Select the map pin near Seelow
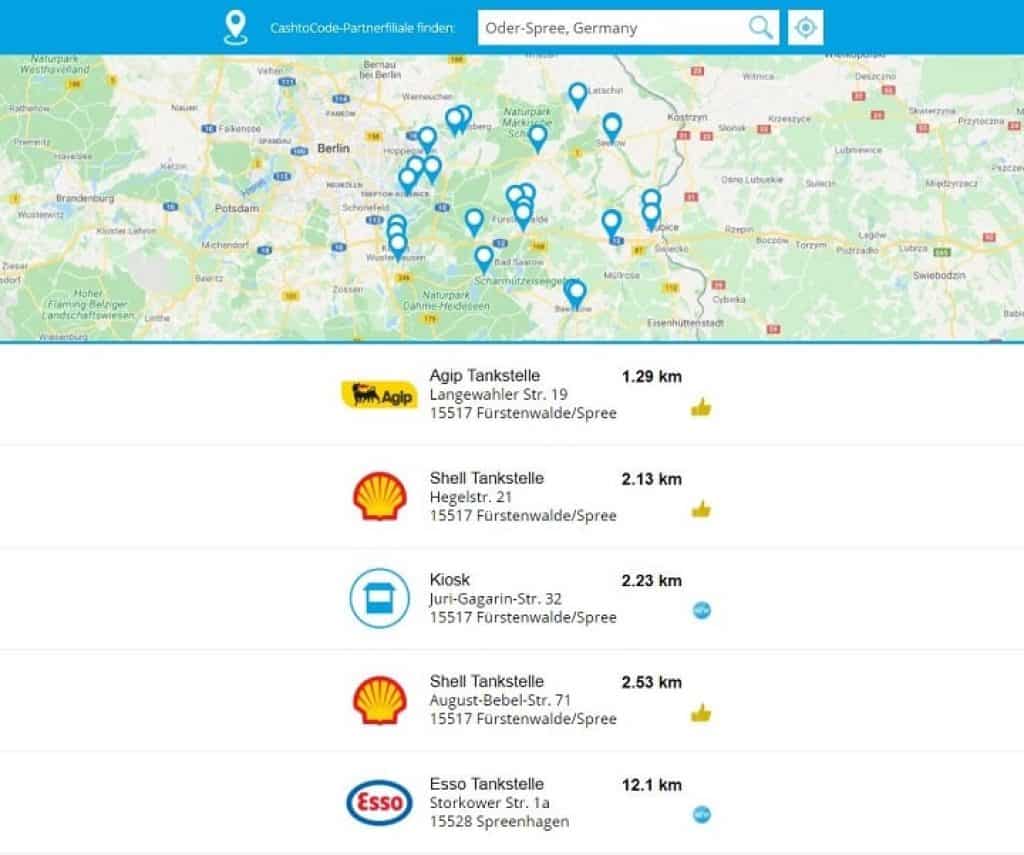 click(x=612, y=126)
